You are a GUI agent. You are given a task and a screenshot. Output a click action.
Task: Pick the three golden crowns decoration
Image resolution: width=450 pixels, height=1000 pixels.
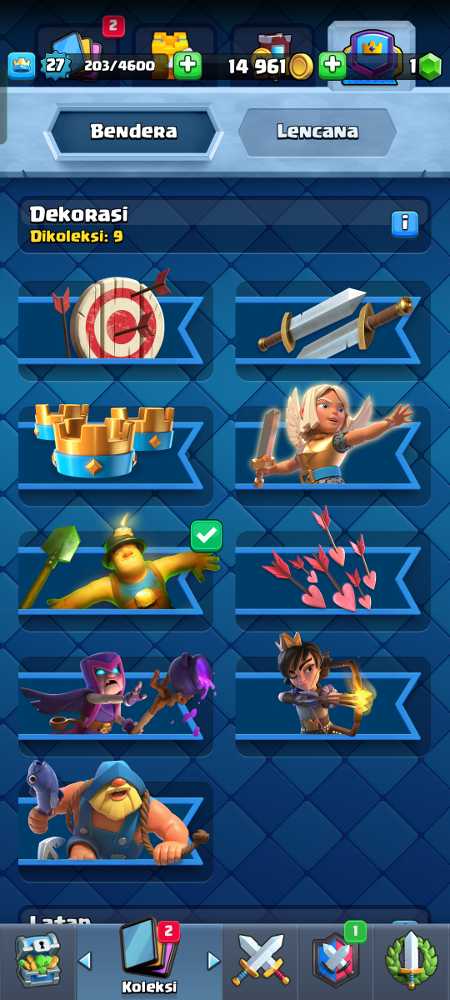pyautogui.click(x=115, y=455)
